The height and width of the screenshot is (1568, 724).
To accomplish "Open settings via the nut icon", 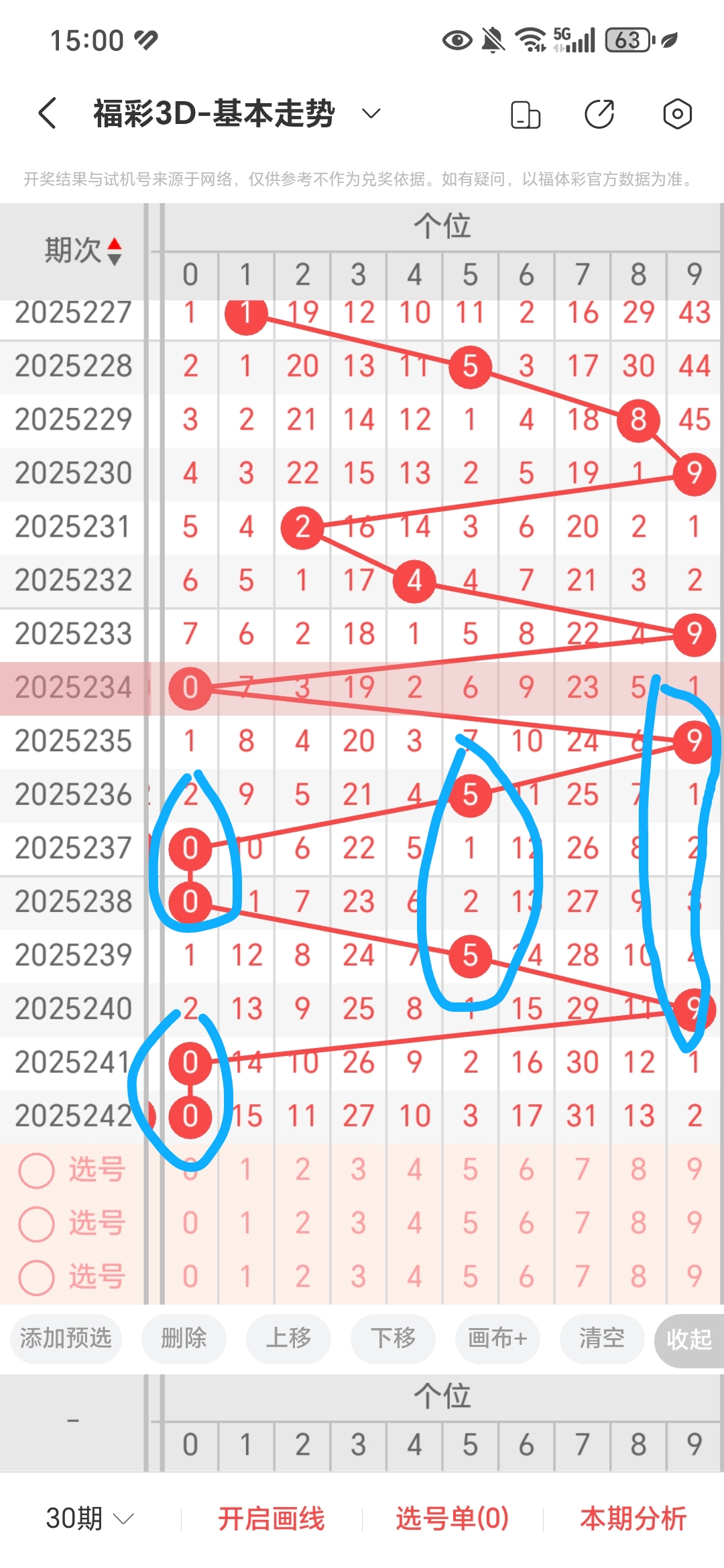I will pyautogui.click(x=677, y=114).
